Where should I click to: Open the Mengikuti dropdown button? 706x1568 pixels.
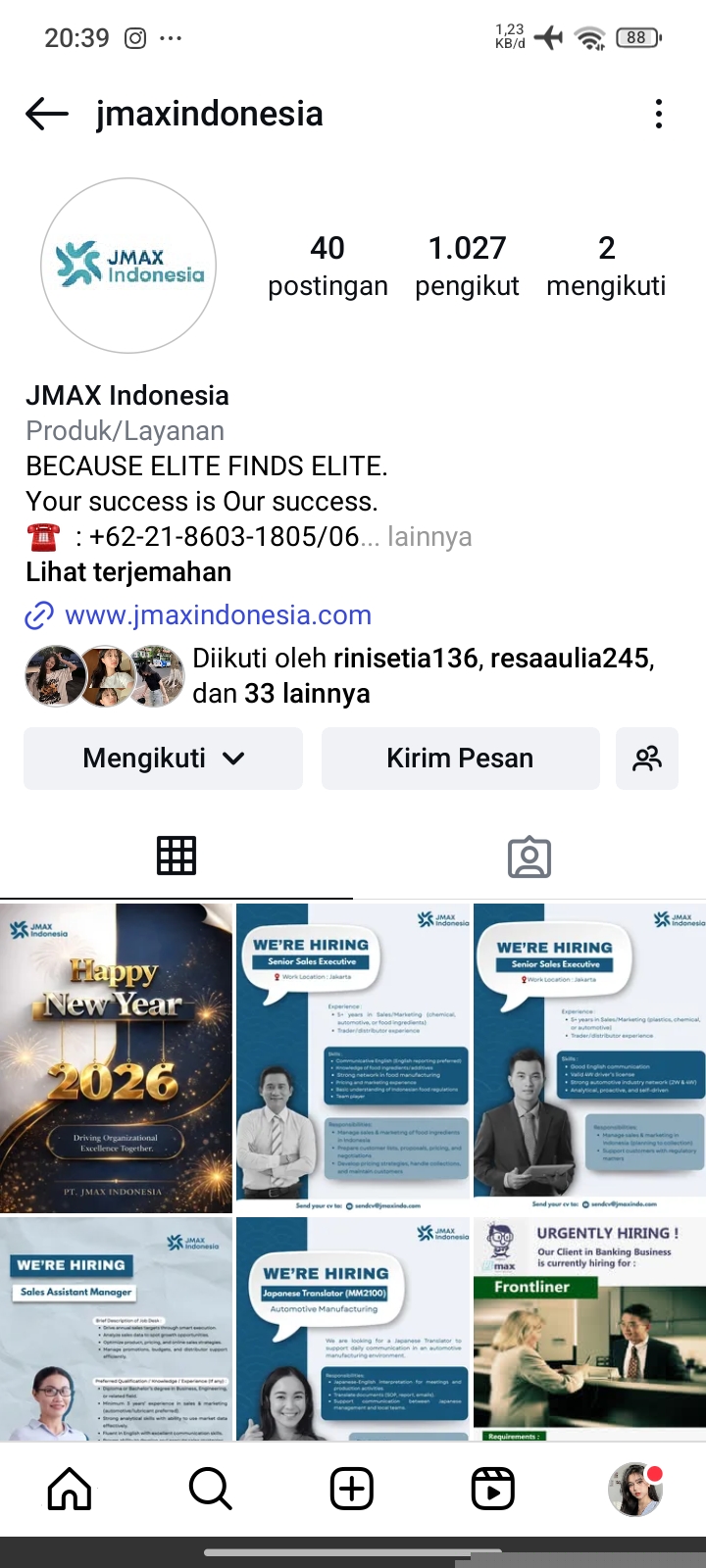(x=163, y=759)
